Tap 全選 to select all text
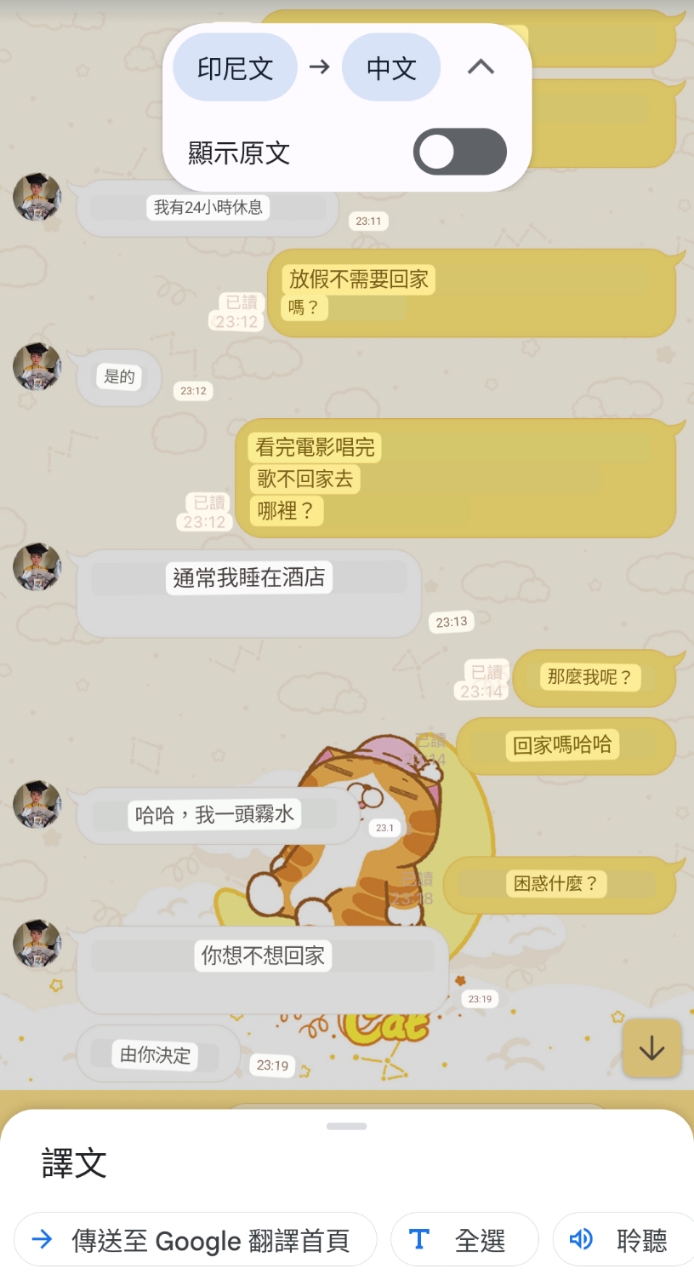 464,1241
